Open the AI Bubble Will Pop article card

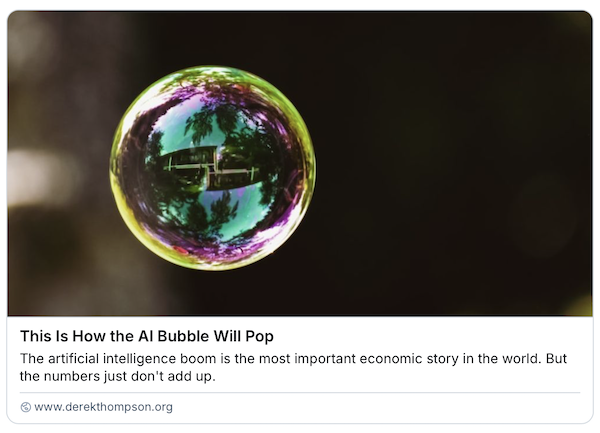pos(147,336)
